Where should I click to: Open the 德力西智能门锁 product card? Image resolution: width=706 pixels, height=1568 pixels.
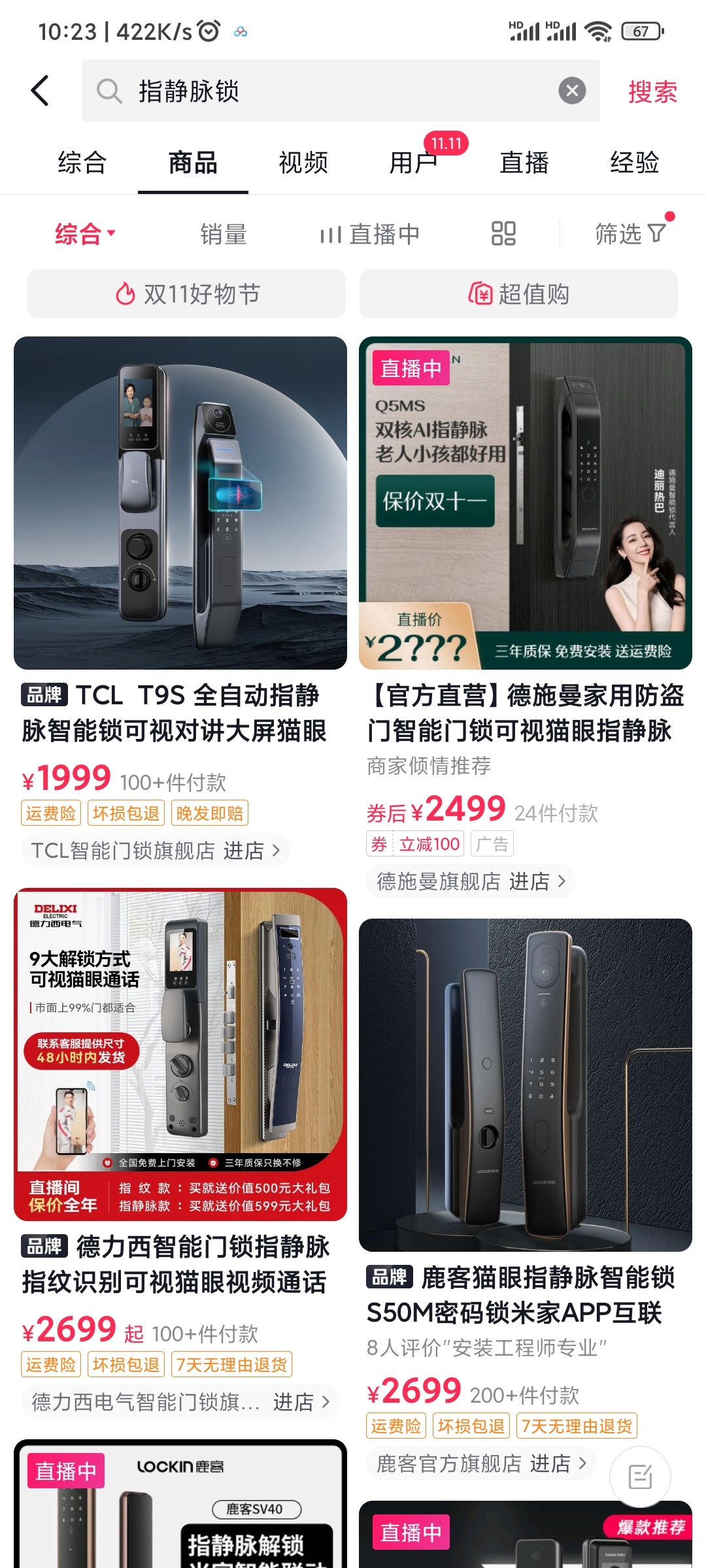[x=180, y=1054]
